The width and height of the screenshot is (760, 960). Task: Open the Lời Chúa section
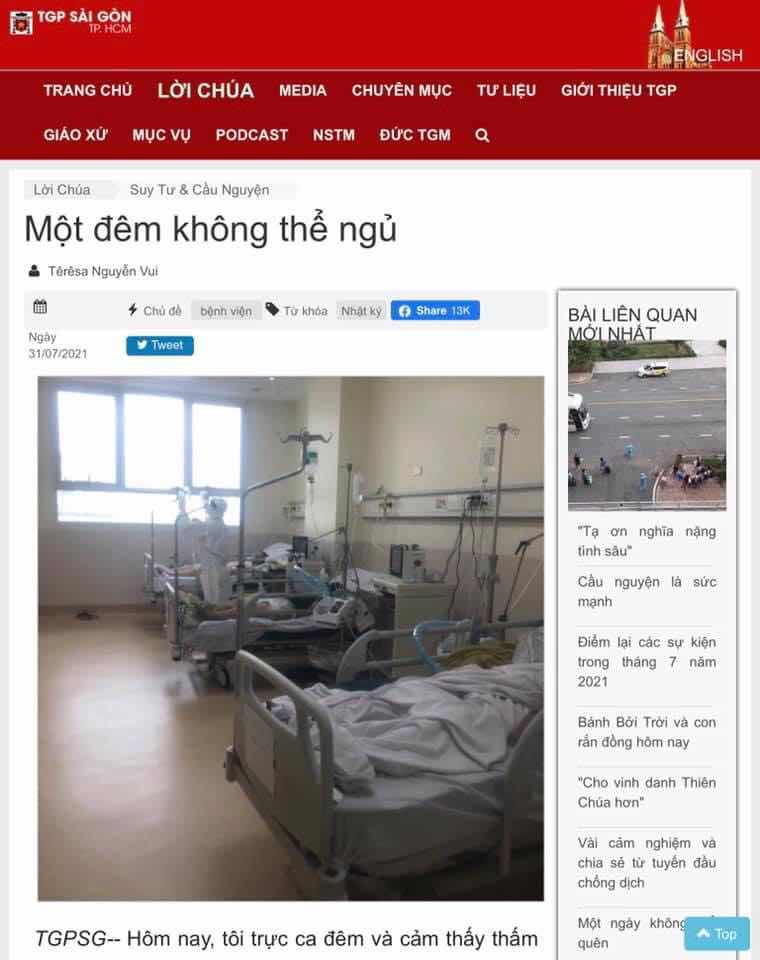tap(206, 90)
